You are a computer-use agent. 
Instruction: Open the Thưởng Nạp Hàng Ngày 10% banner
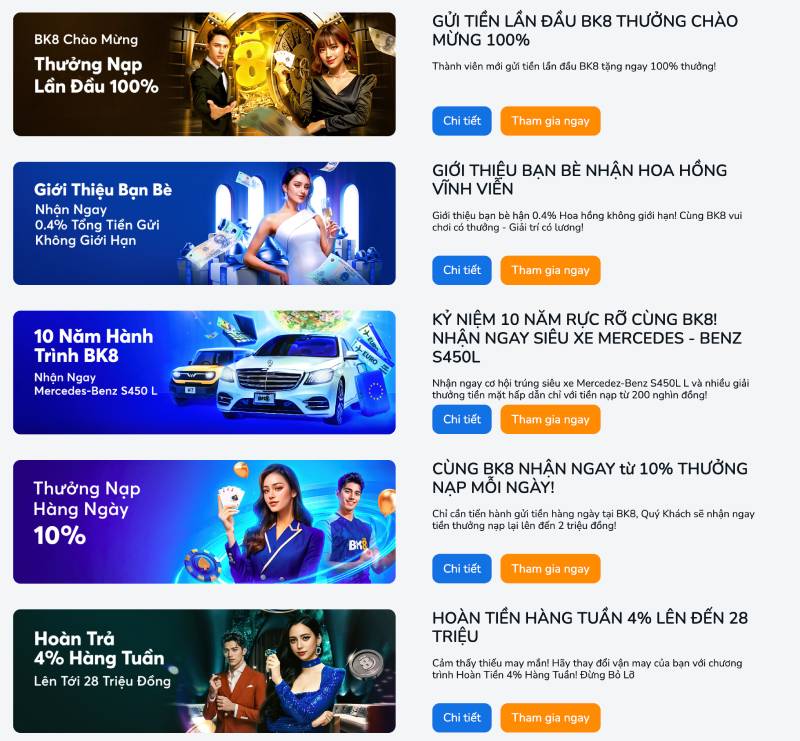204,521
